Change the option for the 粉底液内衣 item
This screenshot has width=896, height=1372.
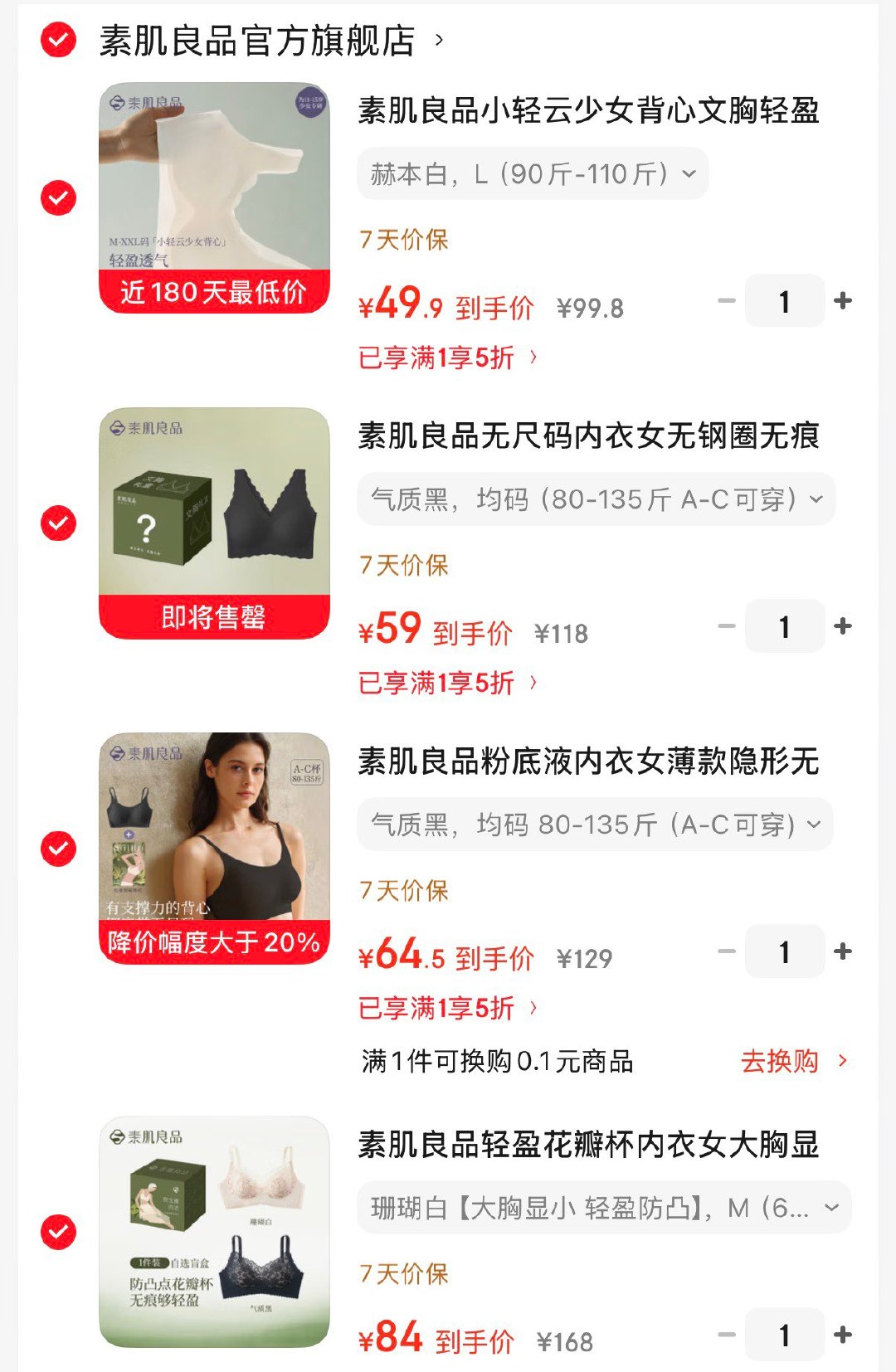click(x=595, y=825)
